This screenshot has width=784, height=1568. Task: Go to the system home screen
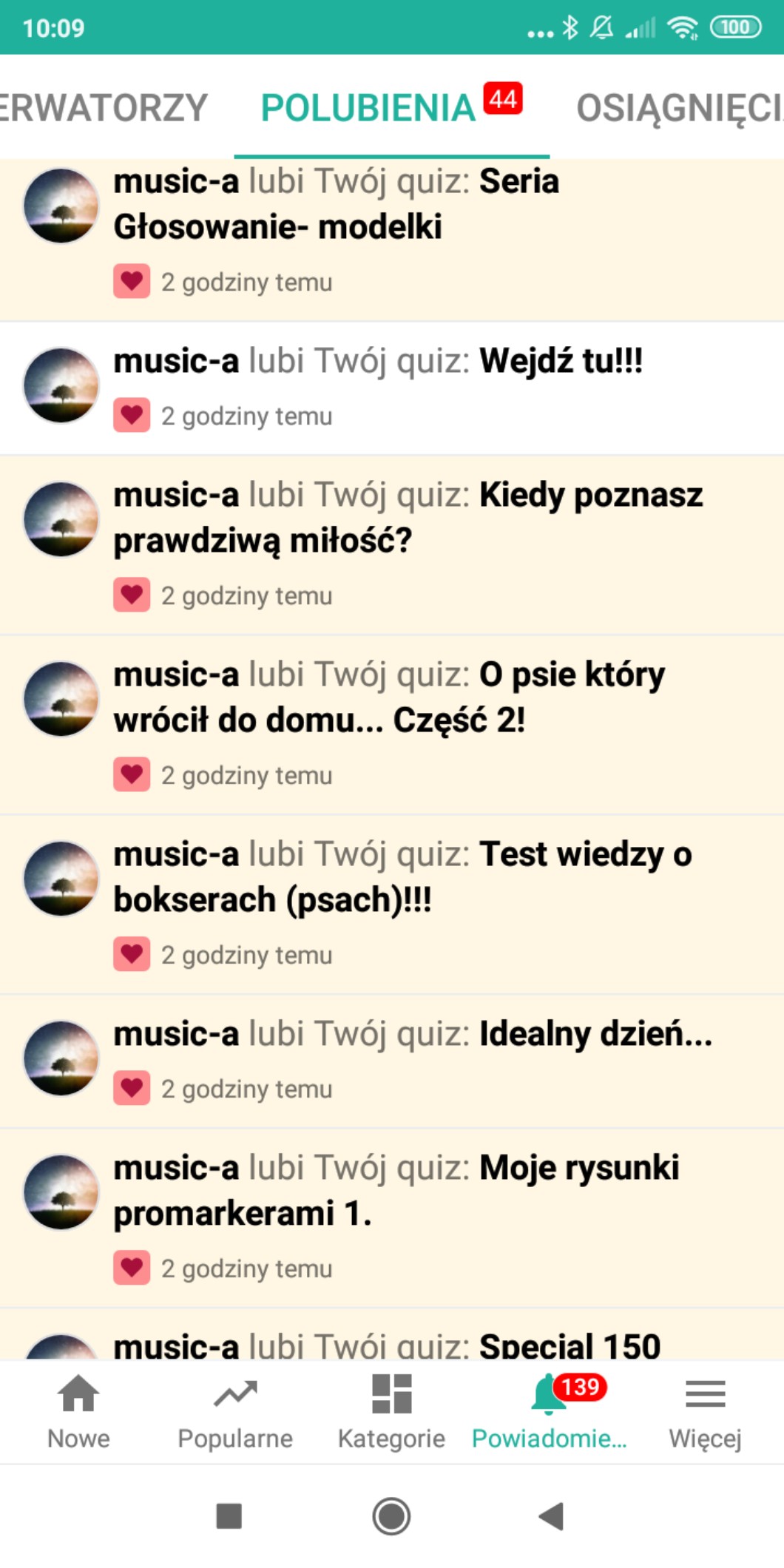[391, 1515]
